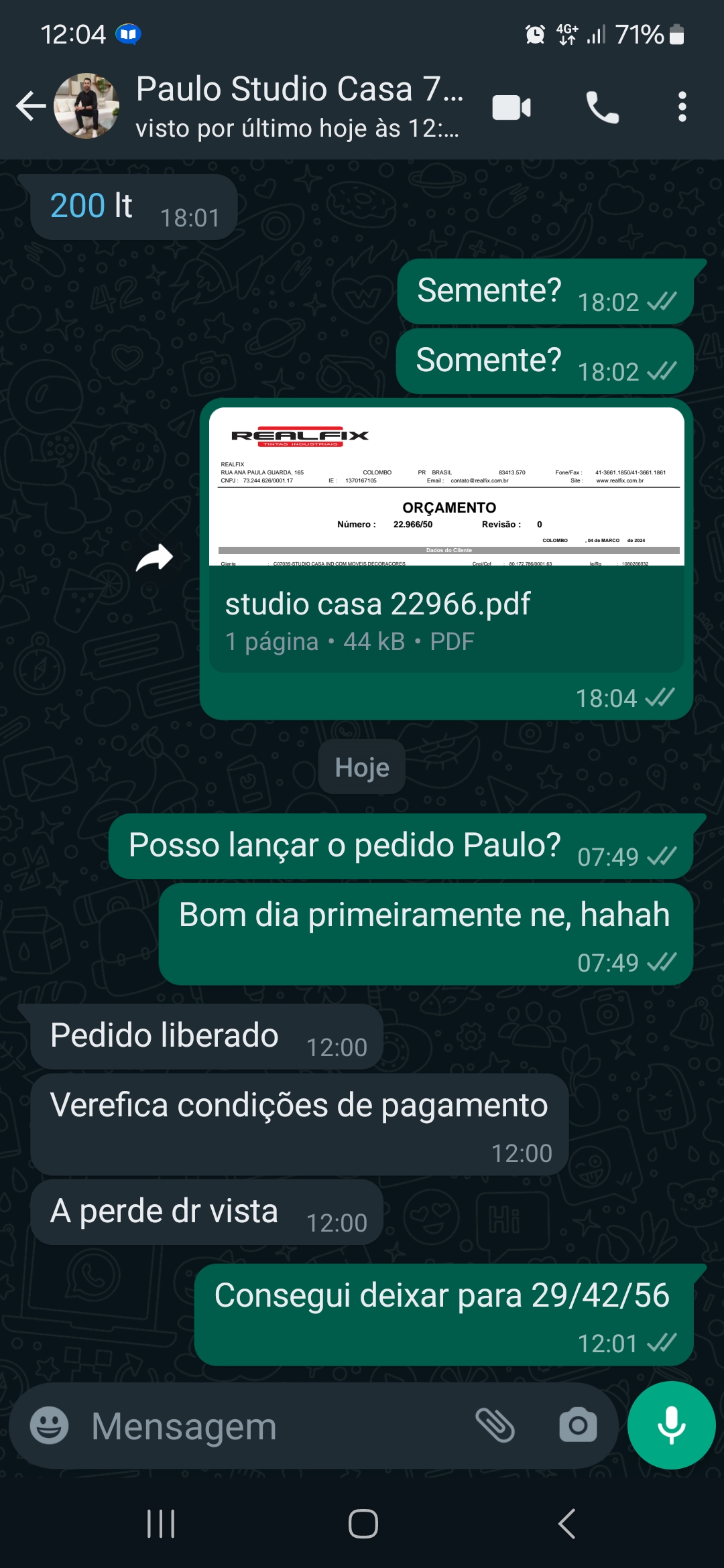
Task: Go to the home screen
Action: (x=363, y=1524)
